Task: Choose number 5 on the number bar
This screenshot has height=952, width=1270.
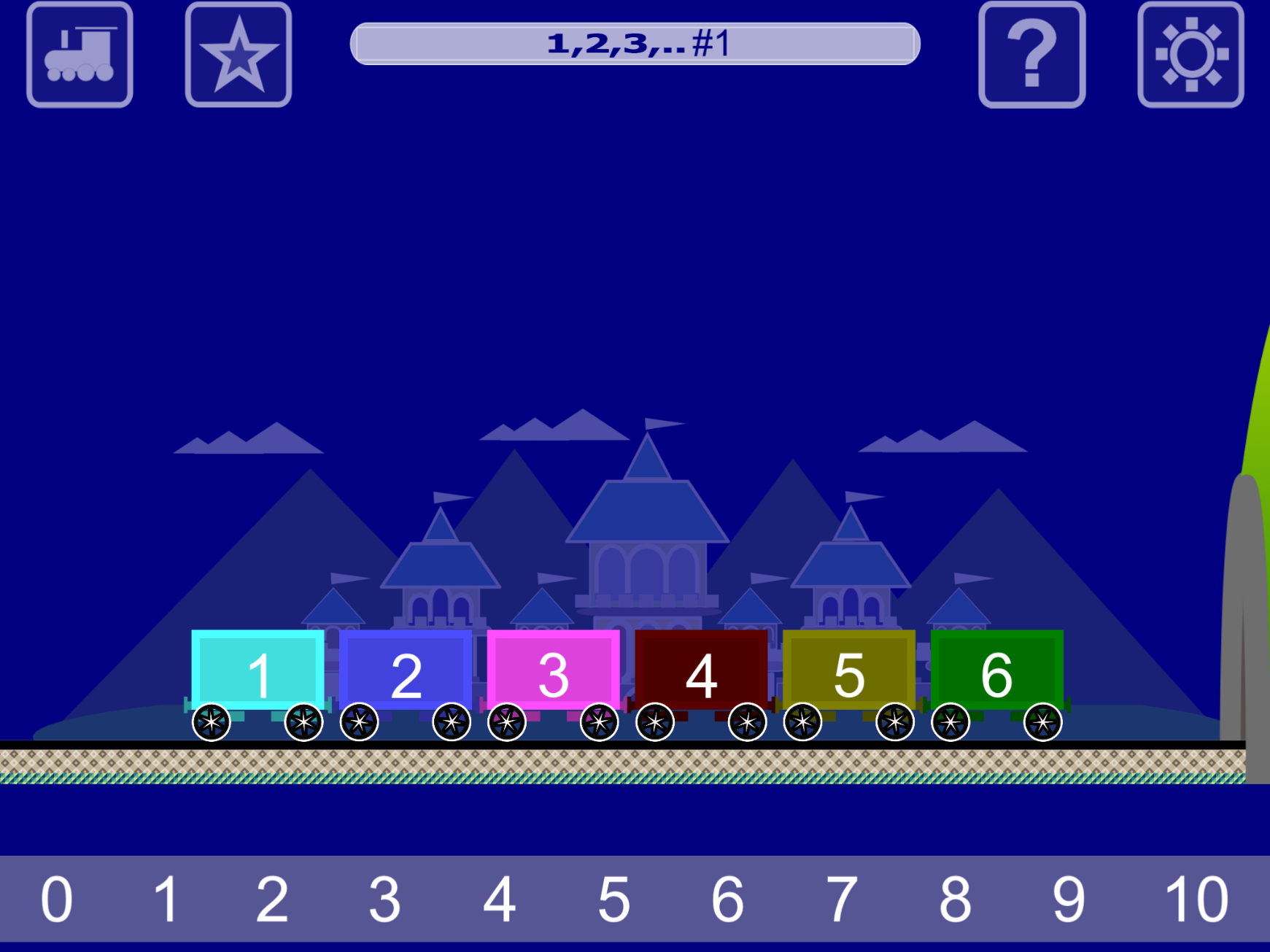Action: click(613, 899)
